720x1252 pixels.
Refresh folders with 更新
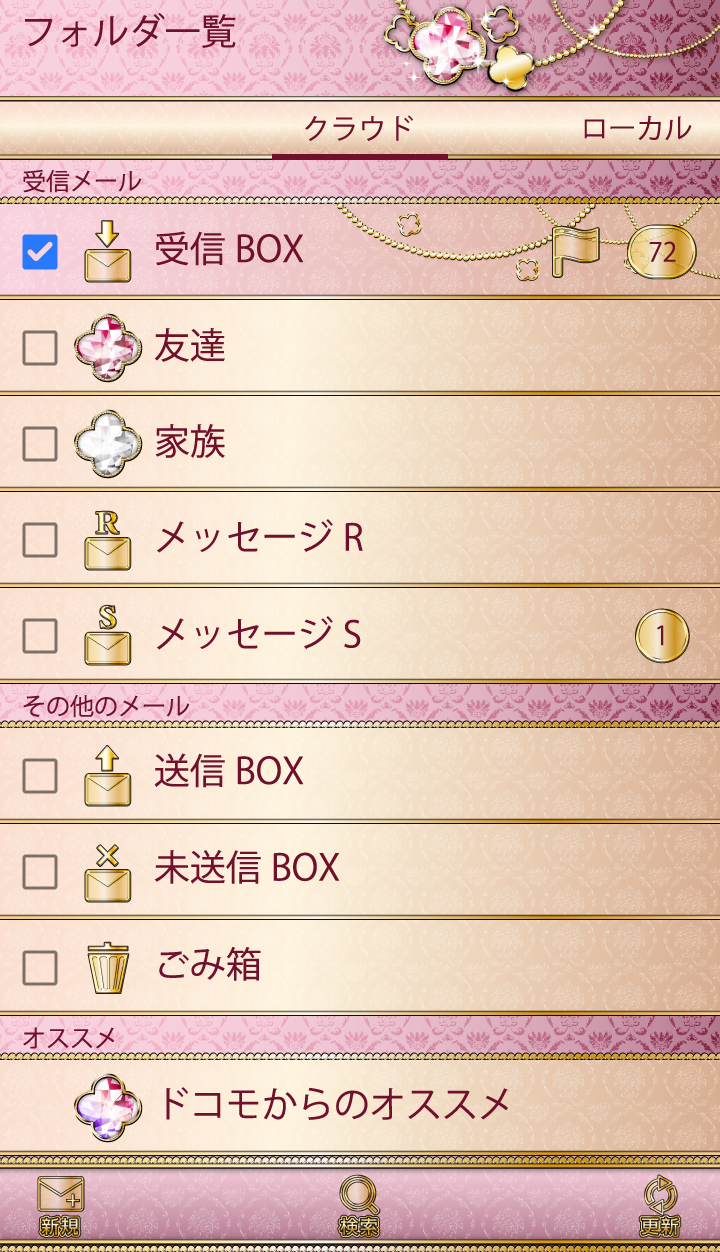(660, 1206)
